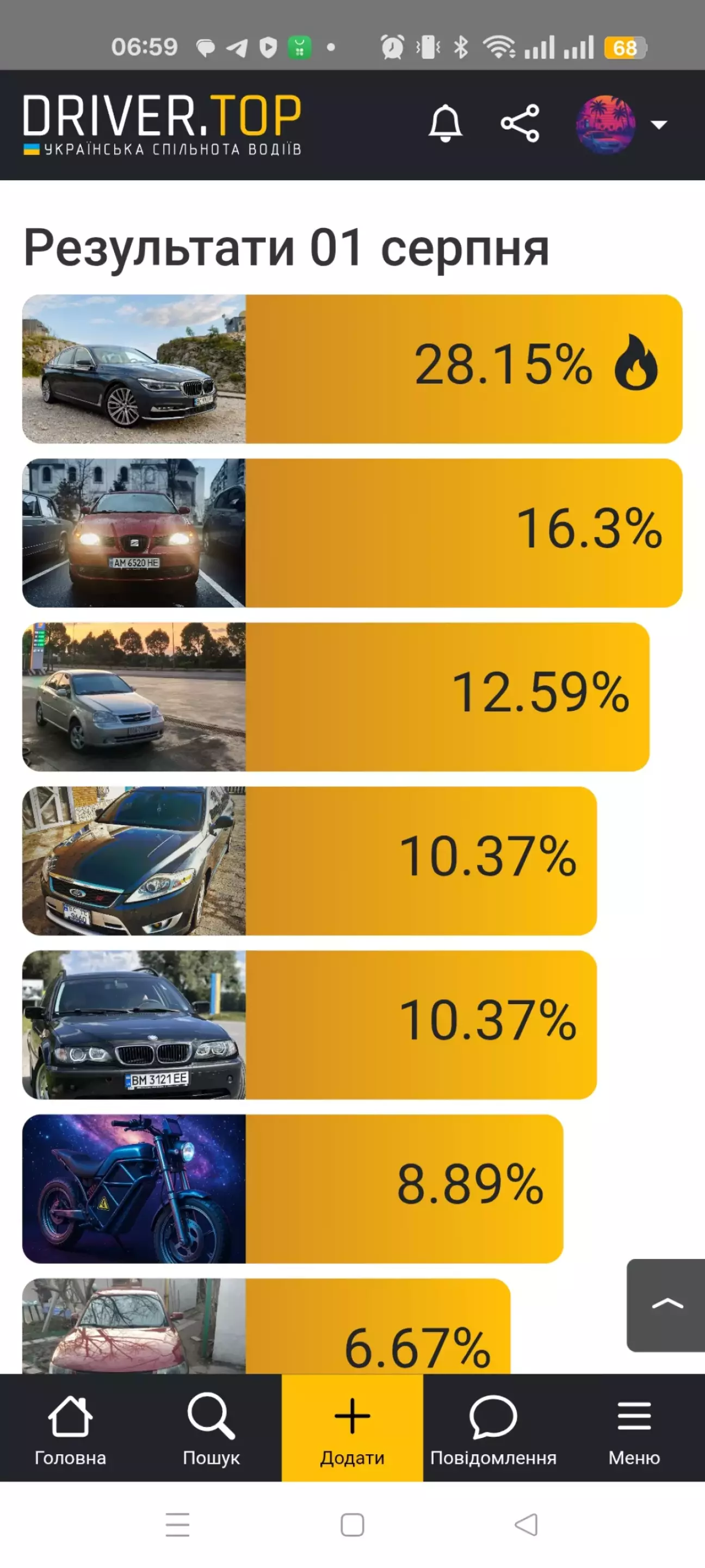Open the system recent apps button

(178, 1525)
